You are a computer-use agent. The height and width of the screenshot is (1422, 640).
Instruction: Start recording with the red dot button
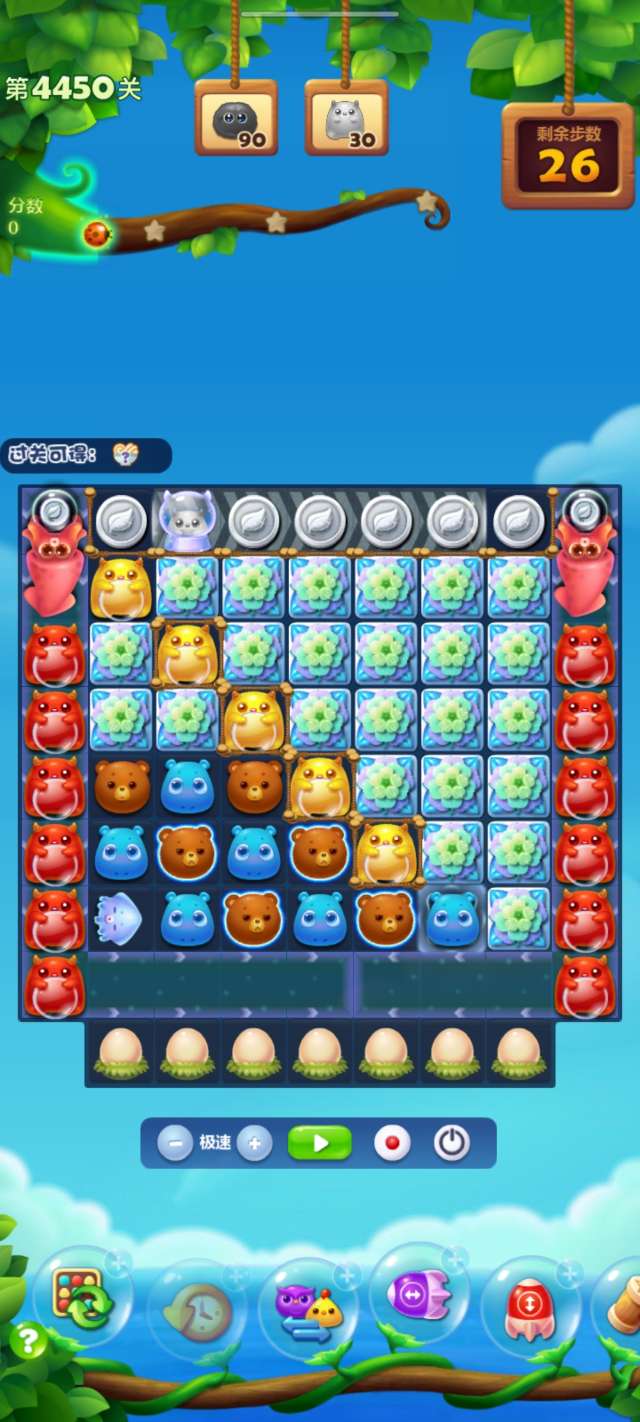392,1142
